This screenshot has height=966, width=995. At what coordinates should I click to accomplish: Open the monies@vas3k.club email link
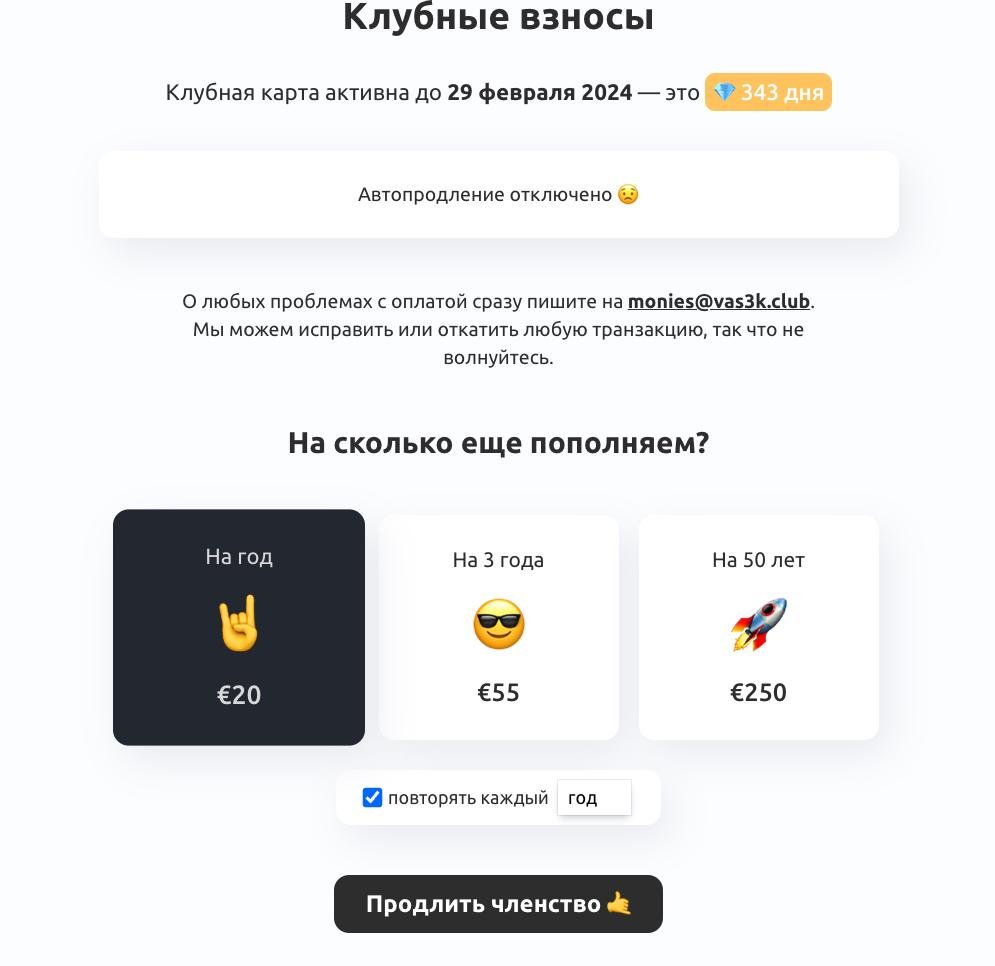pos(718,301)
